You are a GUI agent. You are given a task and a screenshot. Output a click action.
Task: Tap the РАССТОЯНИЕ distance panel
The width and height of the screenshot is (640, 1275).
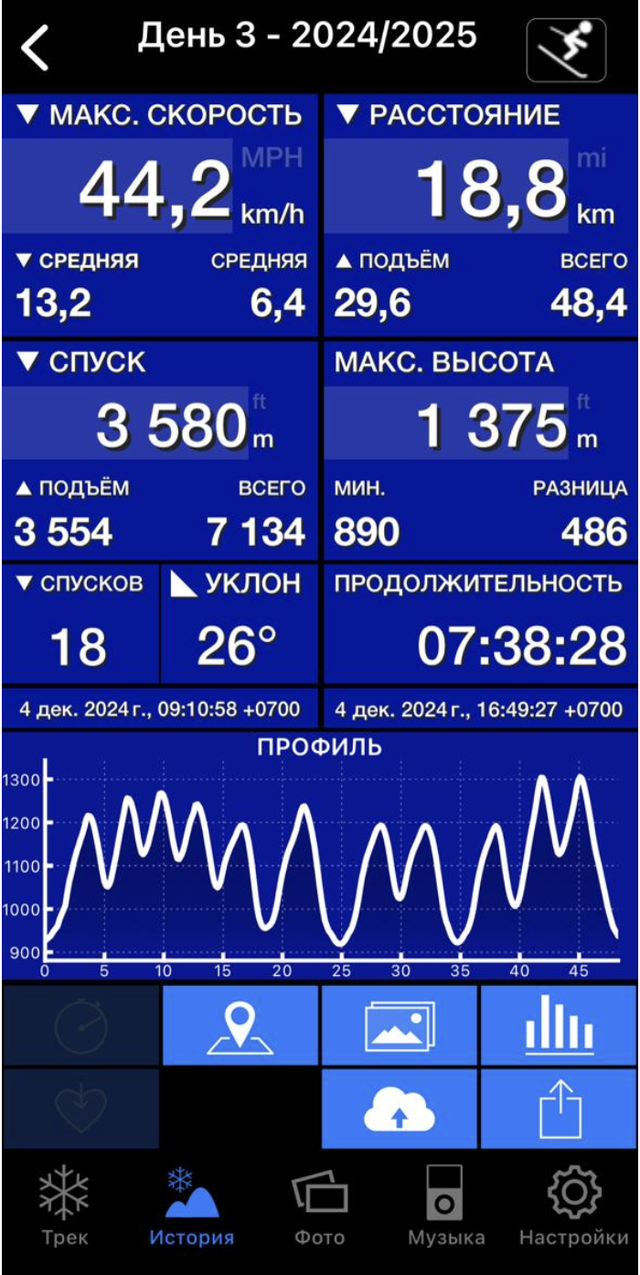482,215
